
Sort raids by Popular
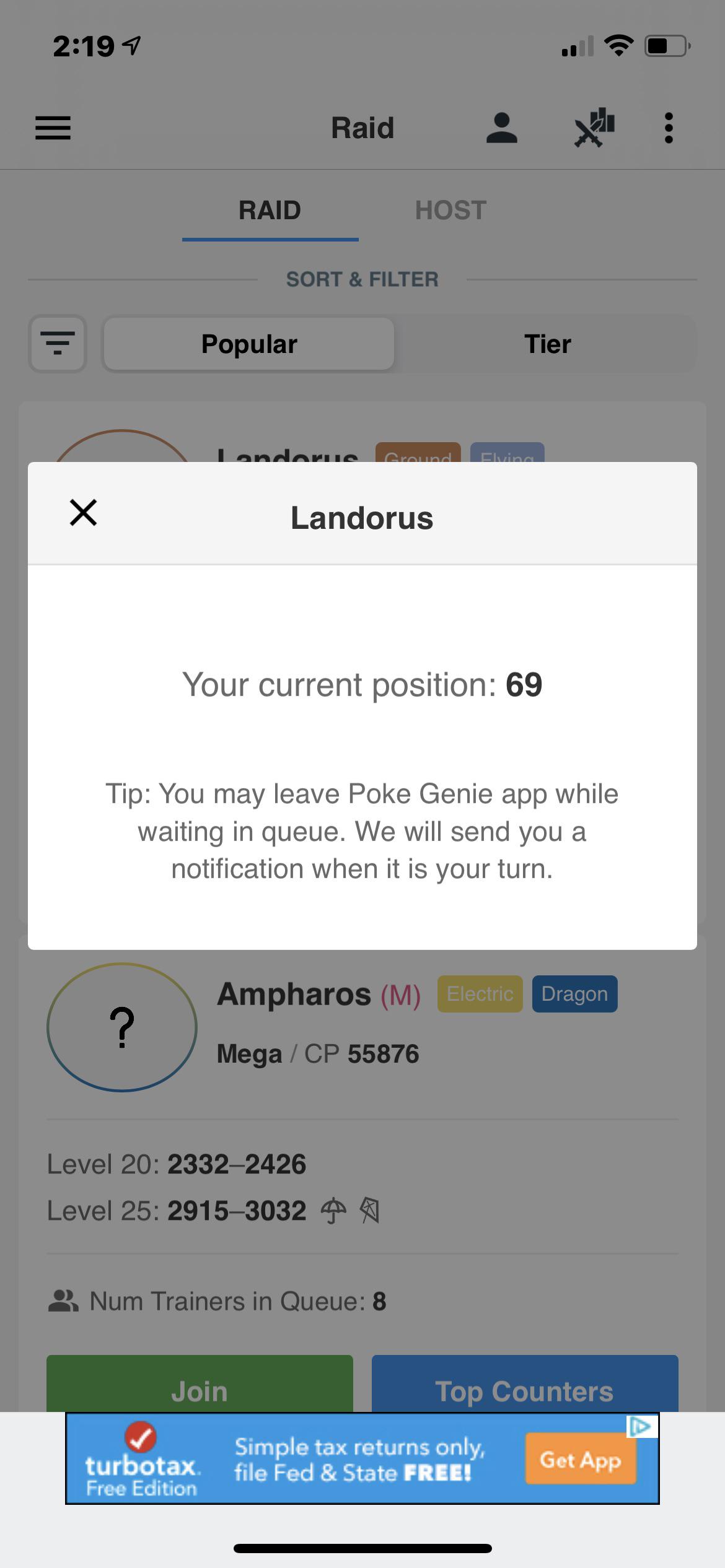[249, 344]
